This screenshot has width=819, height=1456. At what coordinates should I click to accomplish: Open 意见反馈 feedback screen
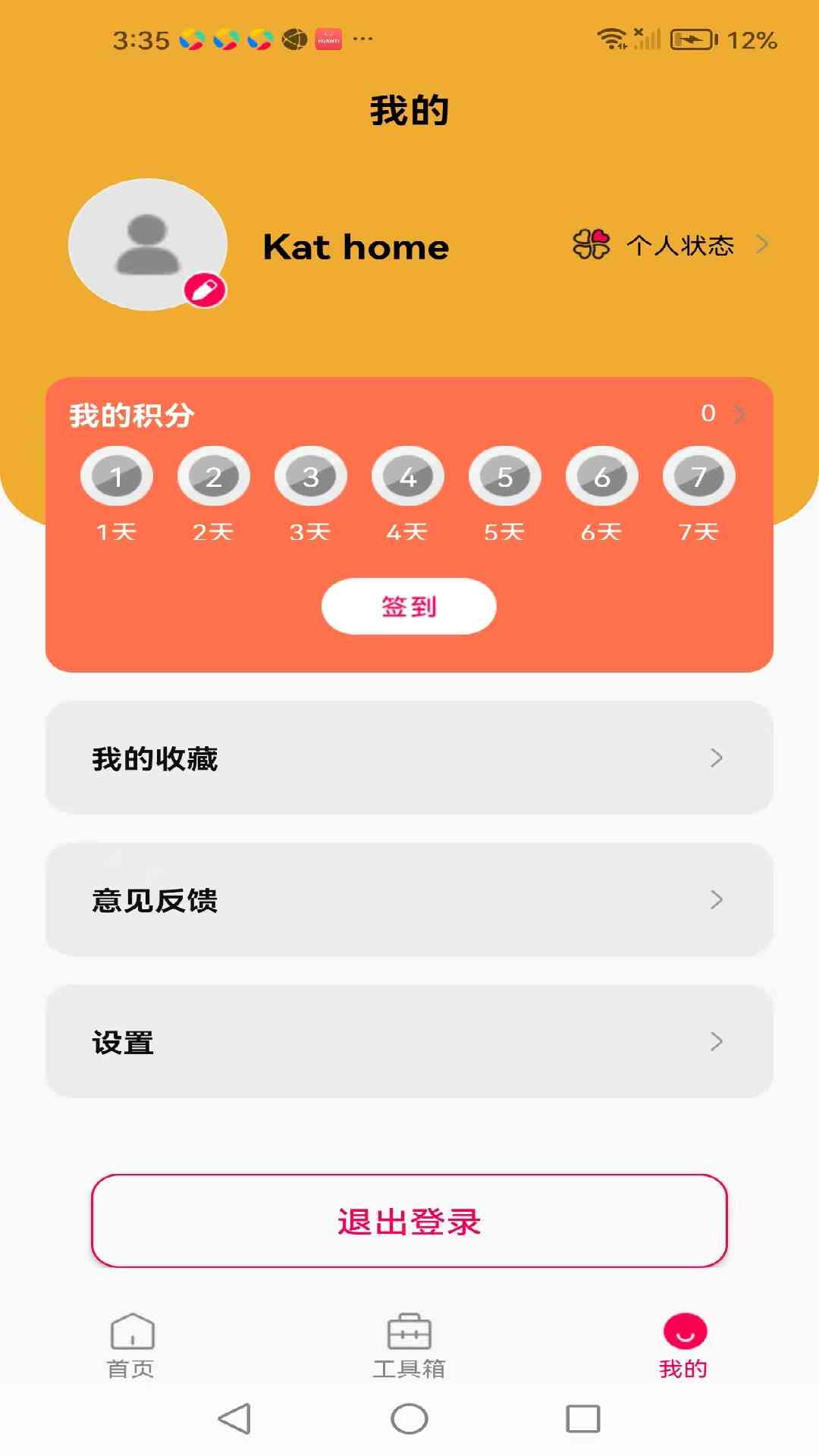tap(409, 900)
